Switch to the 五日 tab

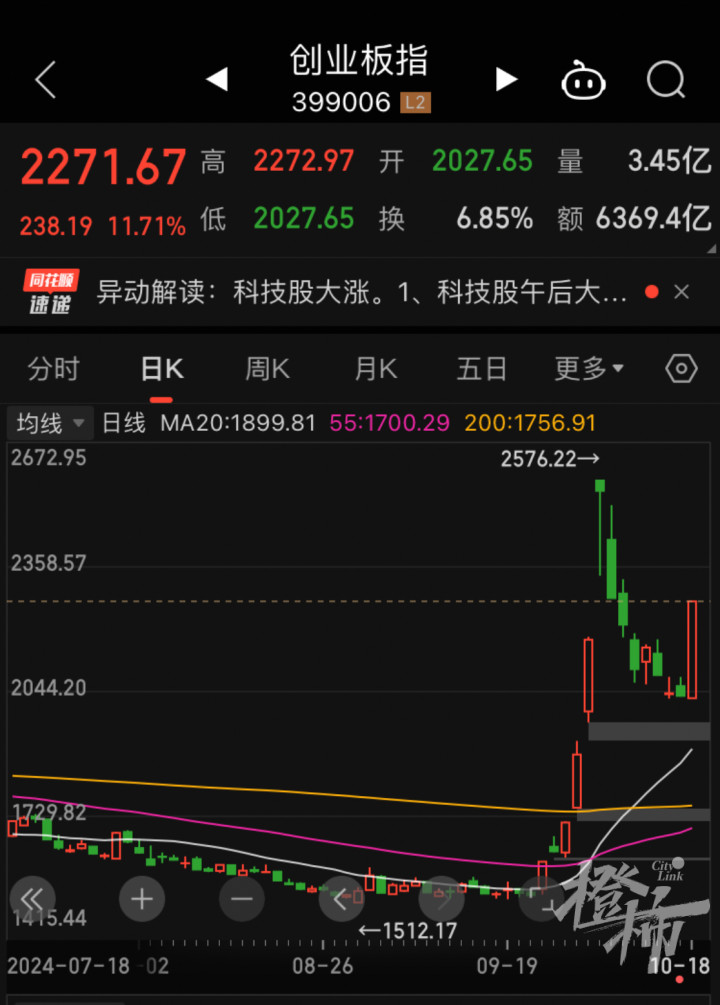482,369
